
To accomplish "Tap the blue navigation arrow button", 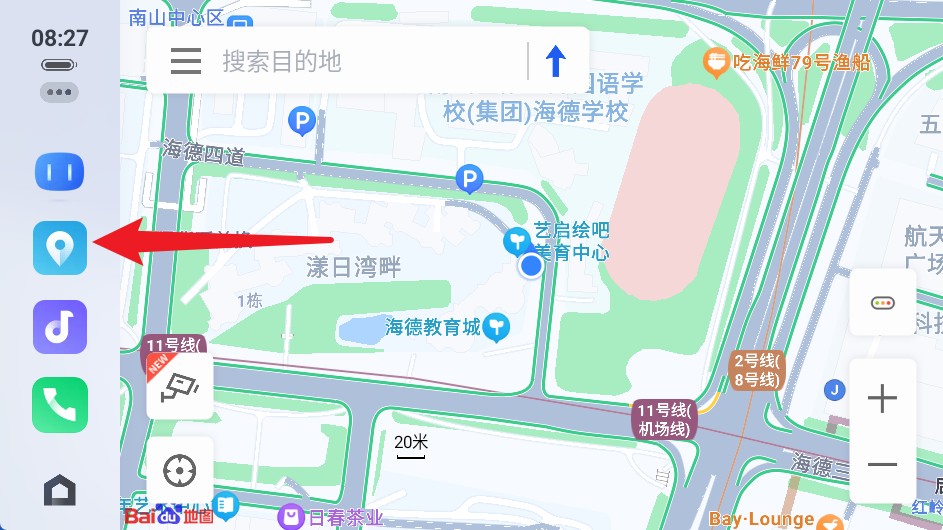I will click(x=556, y=61).
